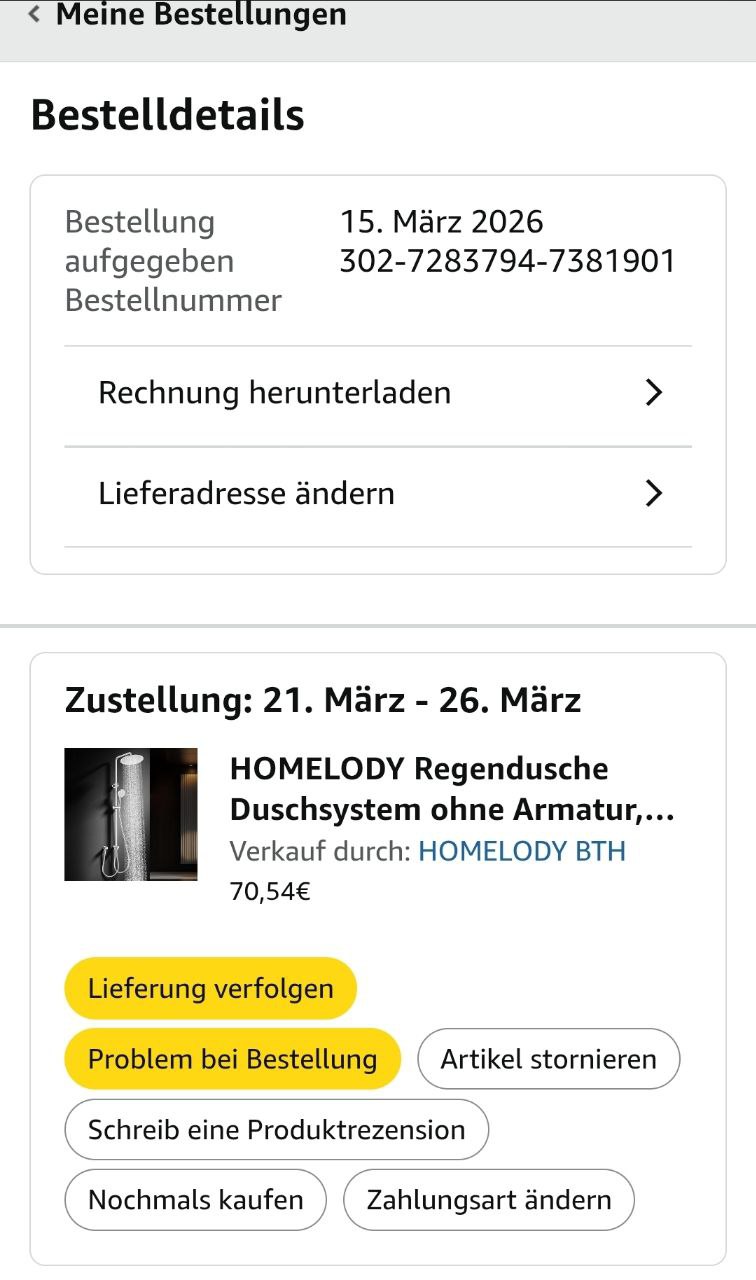The width and height of the screenshot is (756, 1280).
Task: Open Rechnung herunterladen
Action: [378, 393]
